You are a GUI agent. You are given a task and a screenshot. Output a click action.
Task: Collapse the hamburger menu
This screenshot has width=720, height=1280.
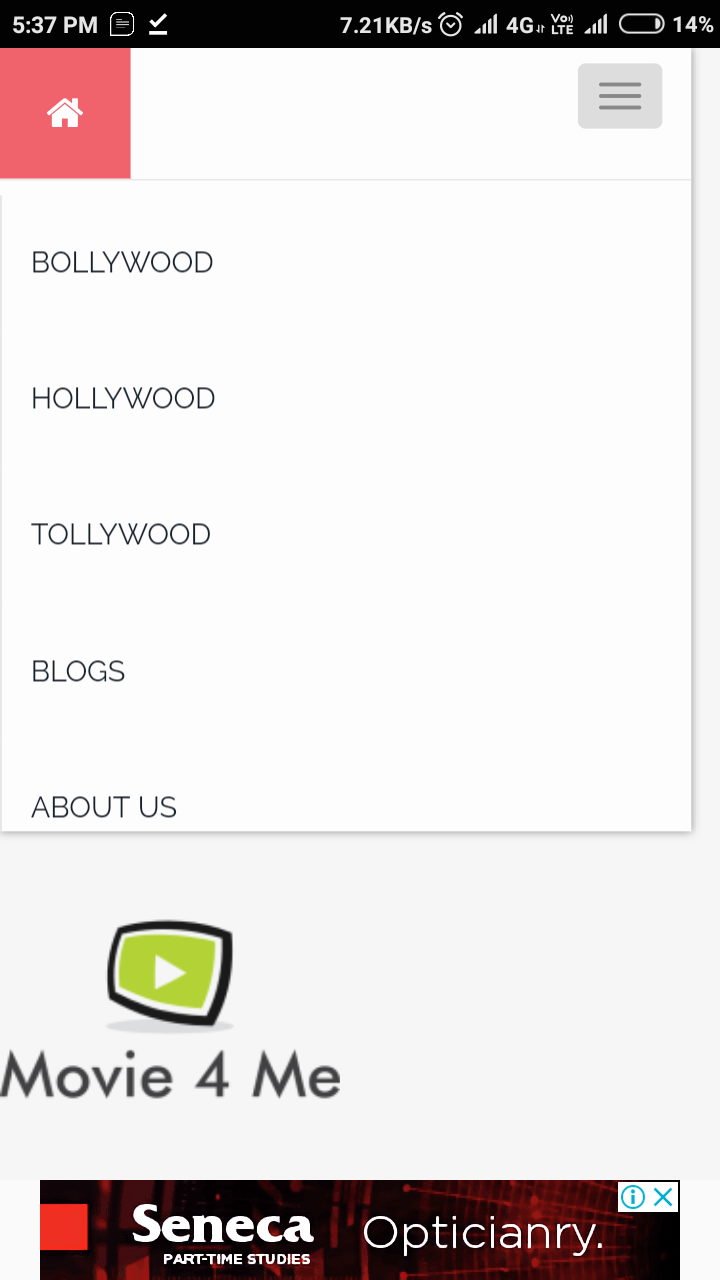(x=620, y=96)
